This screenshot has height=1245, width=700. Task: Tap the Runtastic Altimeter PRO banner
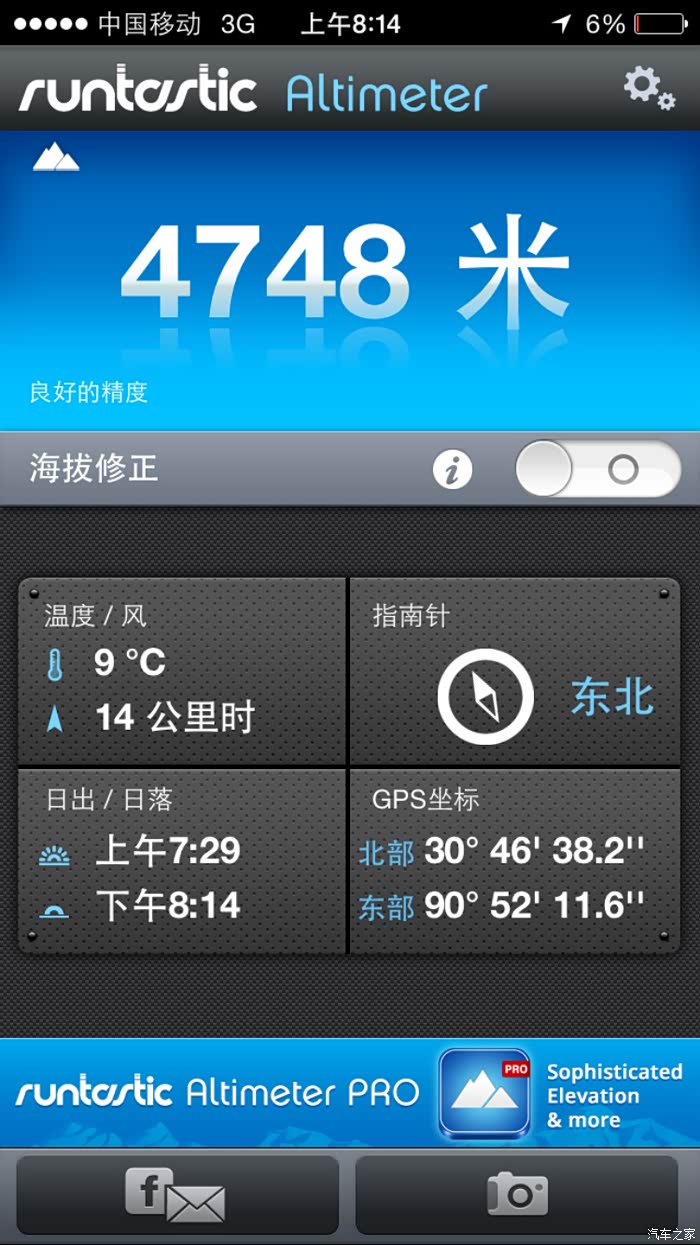coord(350,1093)
